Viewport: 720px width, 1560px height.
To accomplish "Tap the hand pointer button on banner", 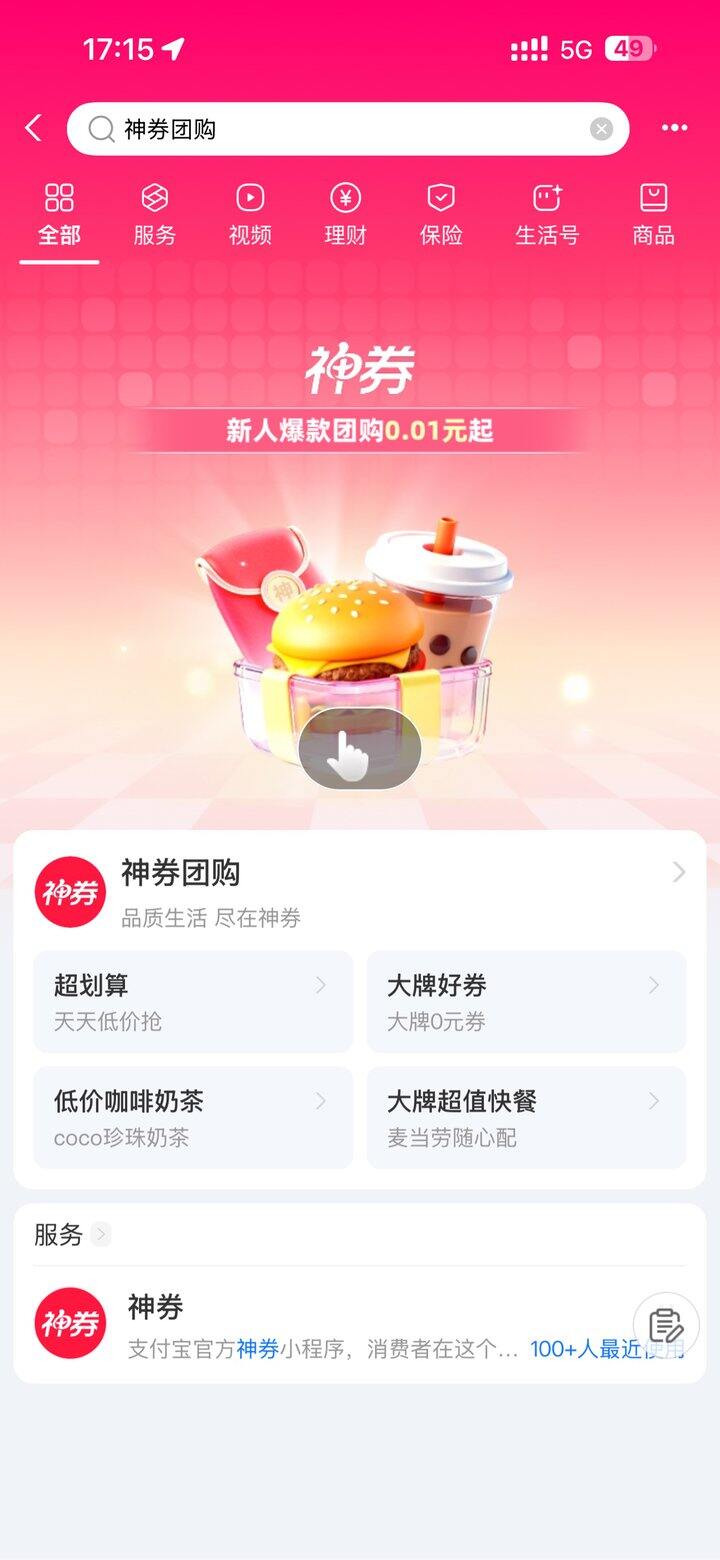I will point(359,749).
